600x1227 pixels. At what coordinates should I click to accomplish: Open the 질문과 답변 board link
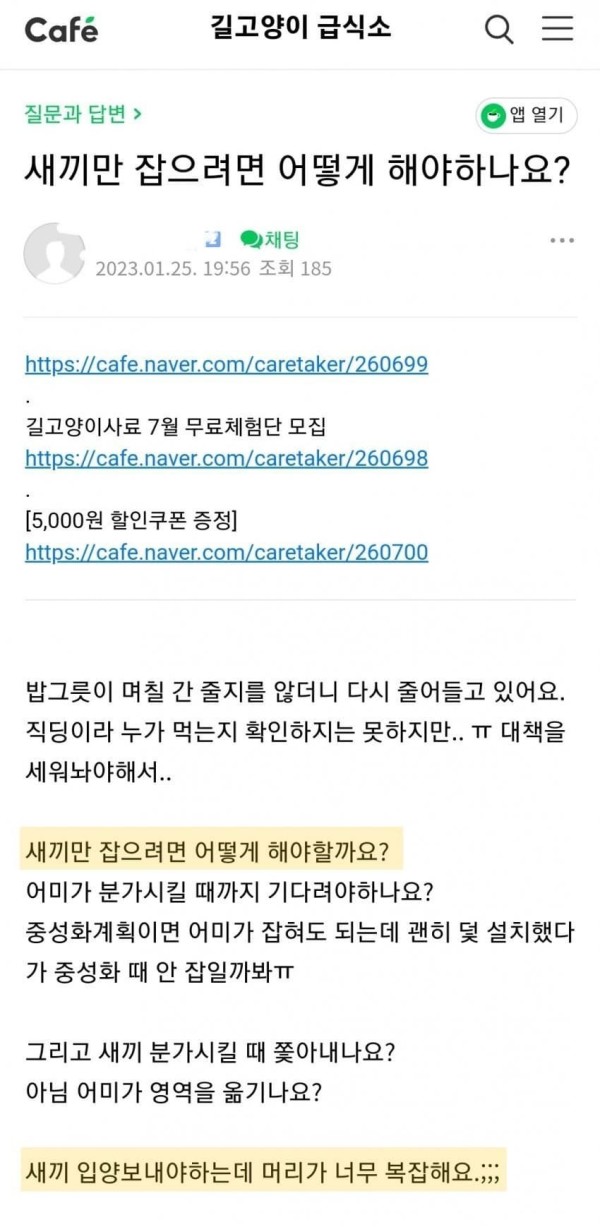tap(83, 114)
